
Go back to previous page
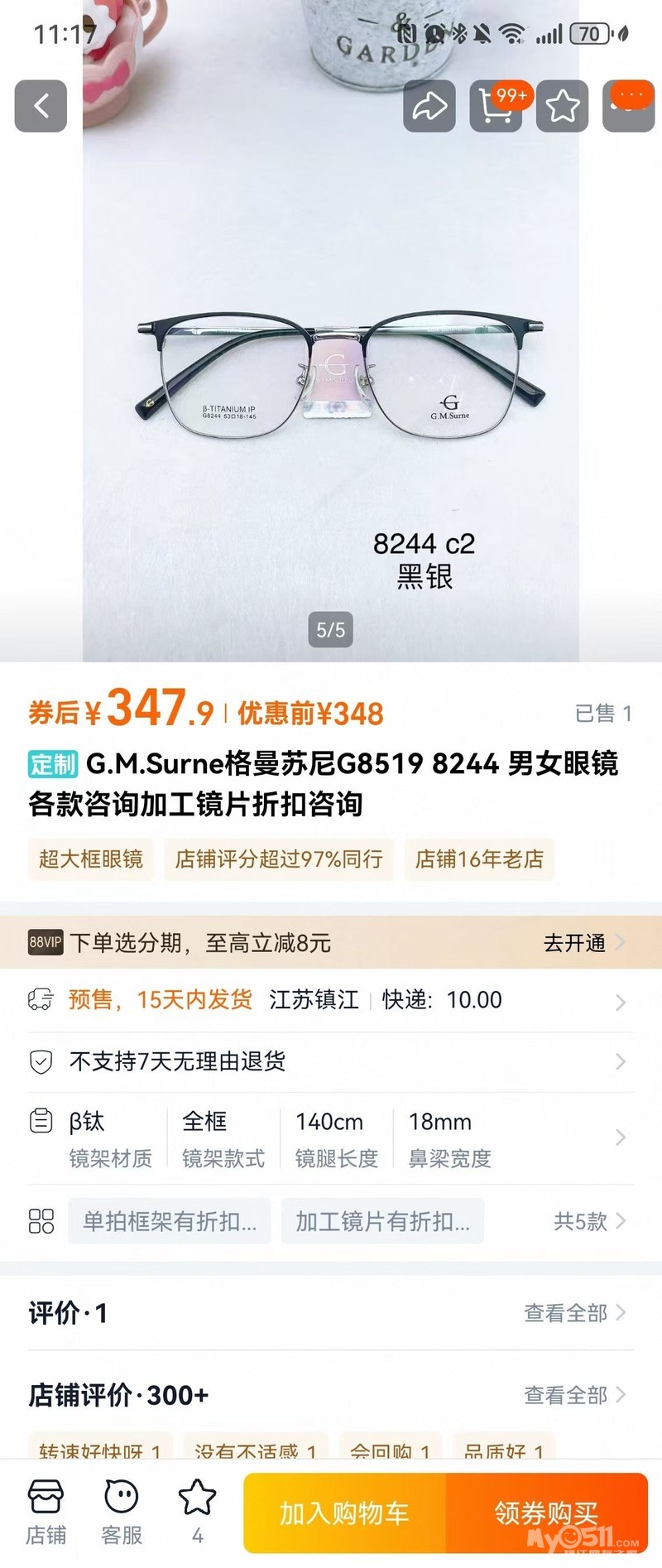(x=41, y=106)
